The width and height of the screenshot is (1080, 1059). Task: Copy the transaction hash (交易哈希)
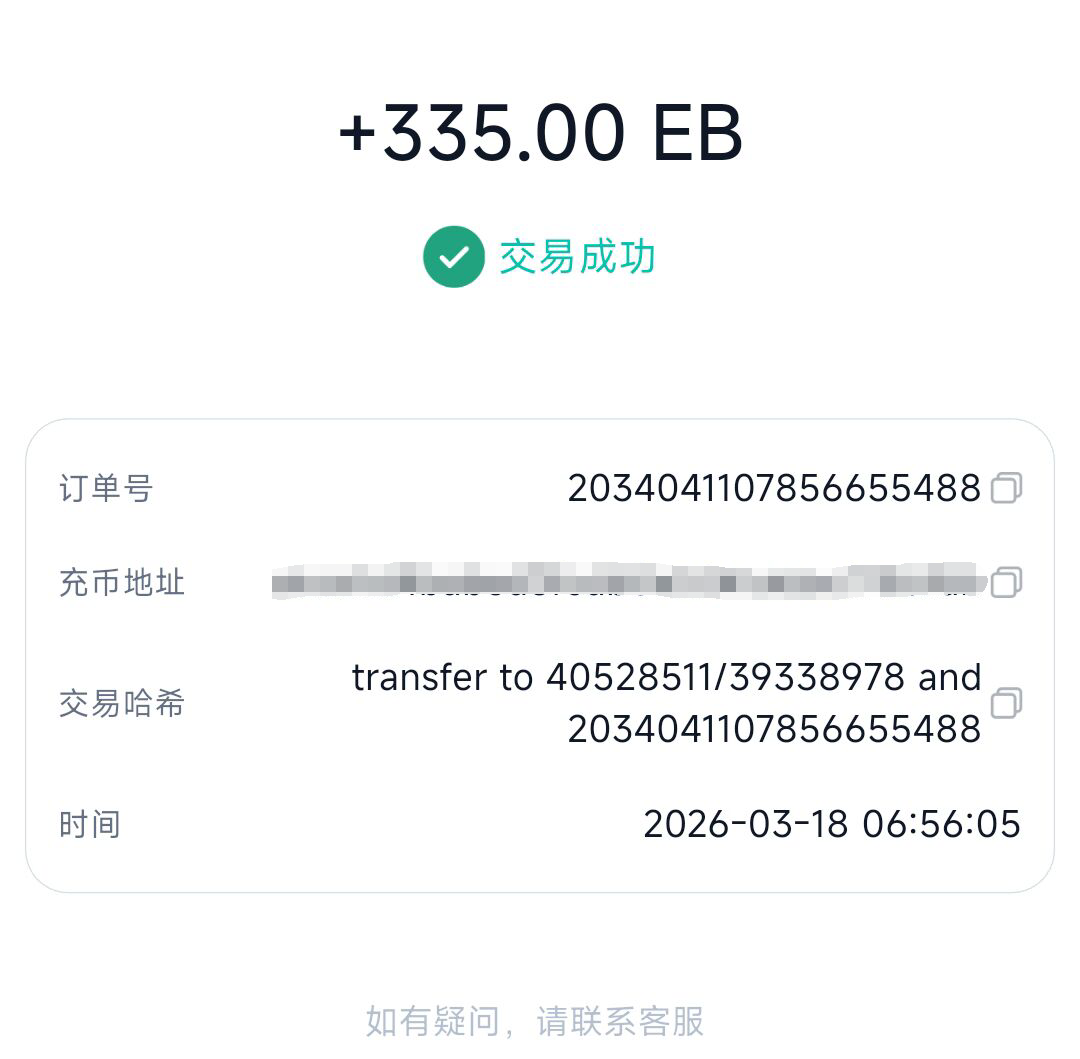(1006, 703)
